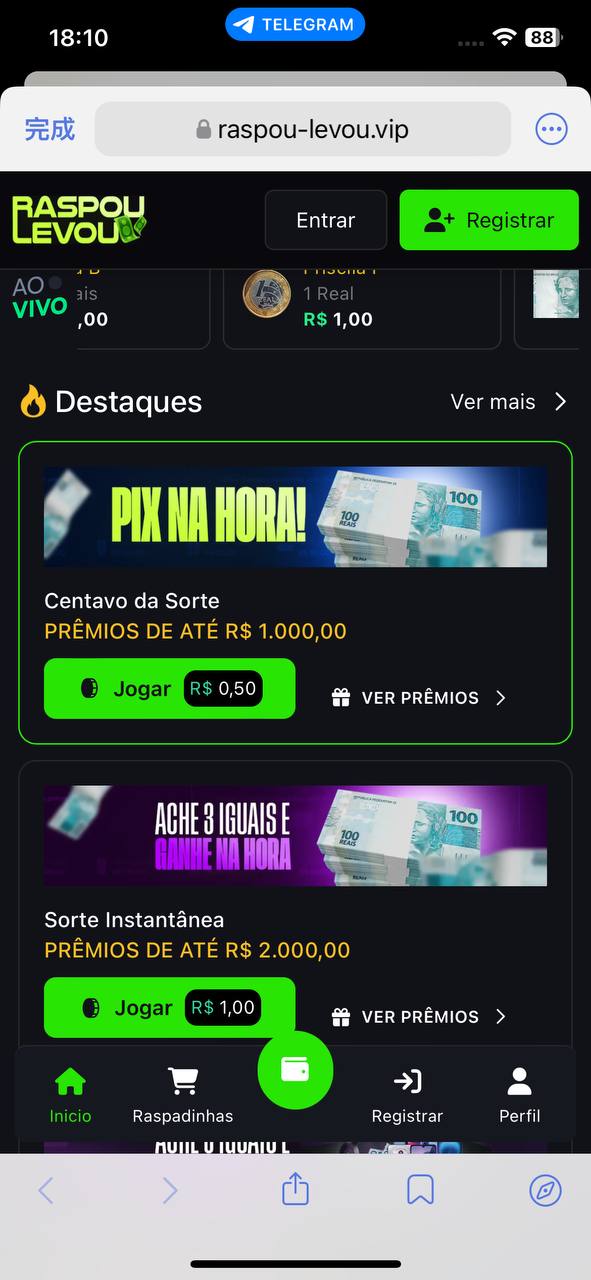Viewport: 591px width, 1280px height.
Task: Open the Entrar login button
Action: (326, 220)
